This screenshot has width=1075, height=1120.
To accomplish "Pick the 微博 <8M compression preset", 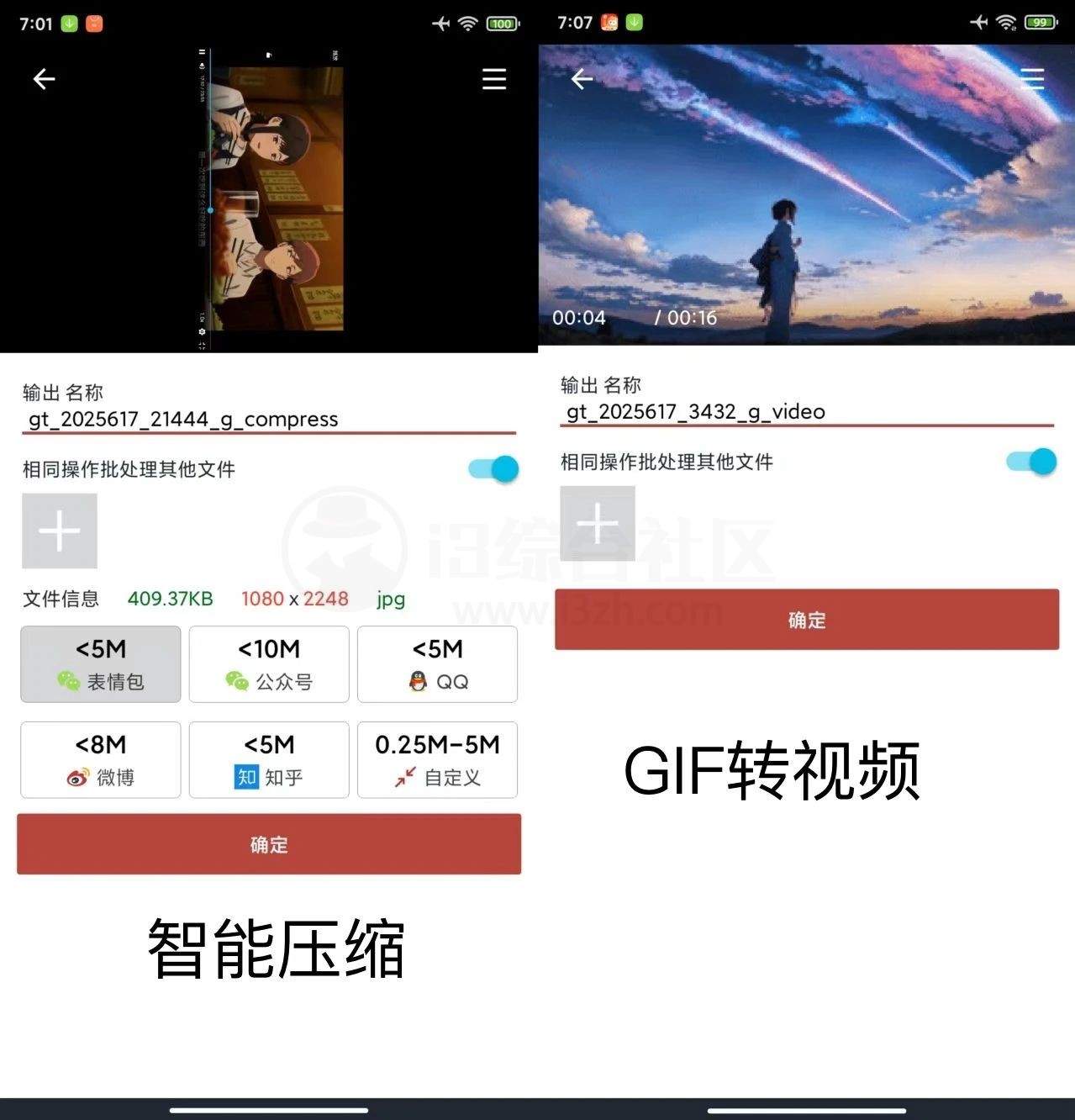I will click(99, 759).
